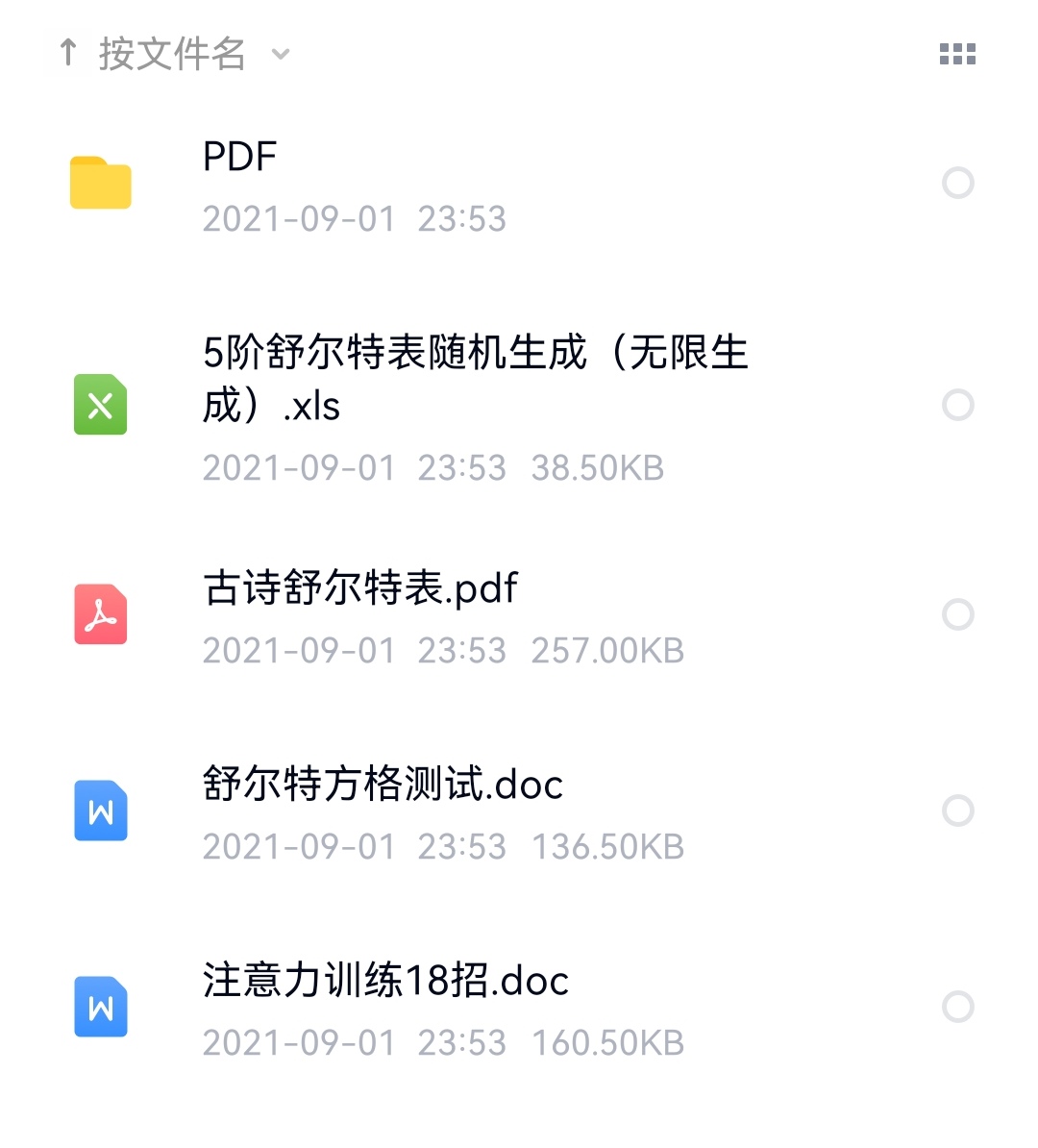Open the yellow PDF folder icon
The image size is (1038, 1148).
coord(100,182)
